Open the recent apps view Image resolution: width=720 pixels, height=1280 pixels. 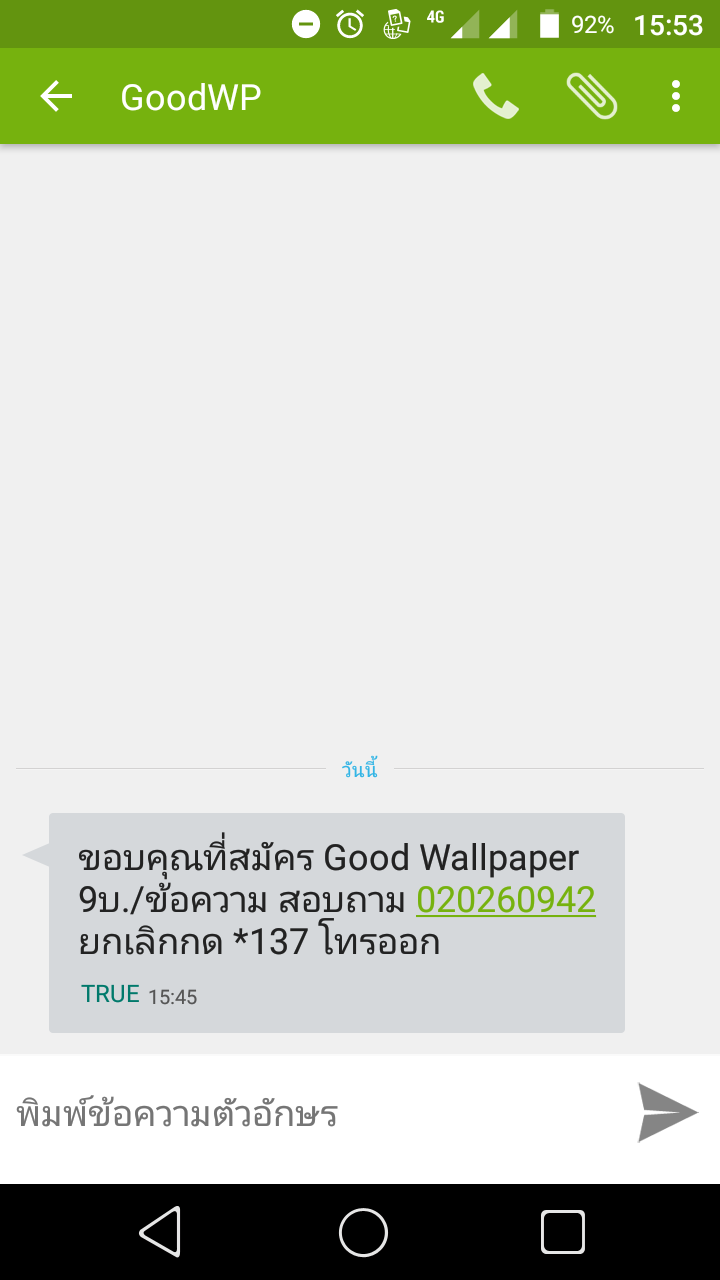pos(562,1232)
